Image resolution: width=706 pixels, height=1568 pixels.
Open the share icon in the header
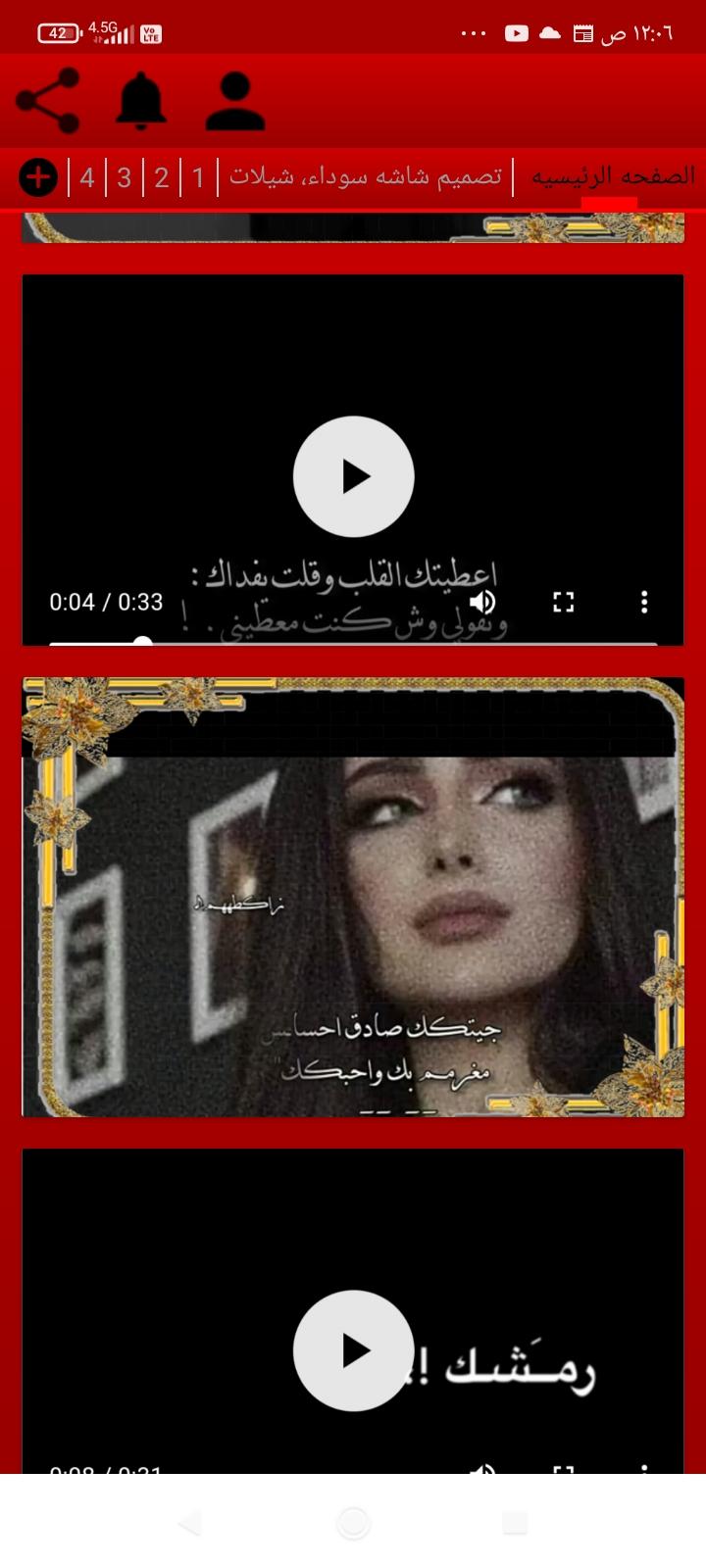click(x=48, y=100)
